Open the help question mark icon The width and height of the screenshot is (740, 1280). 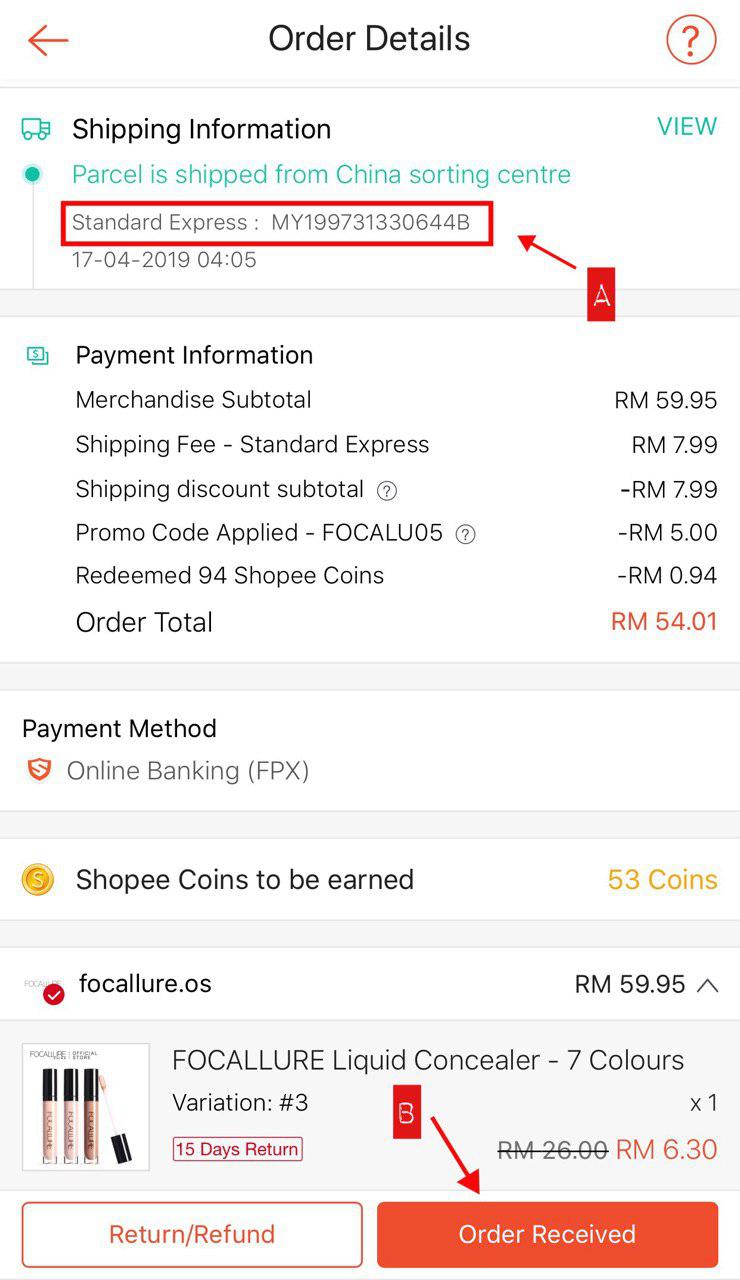(691, 41)
